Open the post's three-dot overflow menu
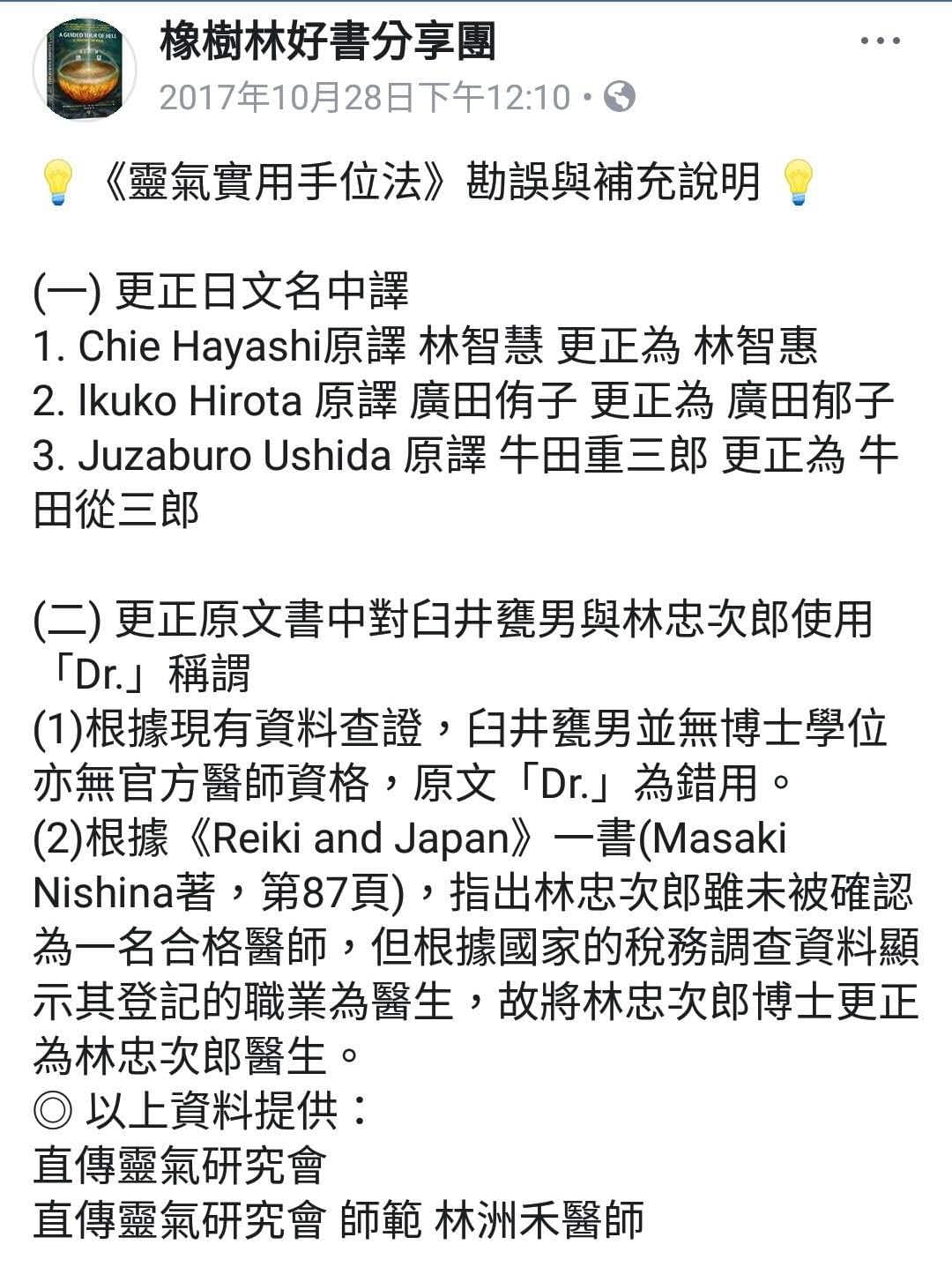 point(880,41)
